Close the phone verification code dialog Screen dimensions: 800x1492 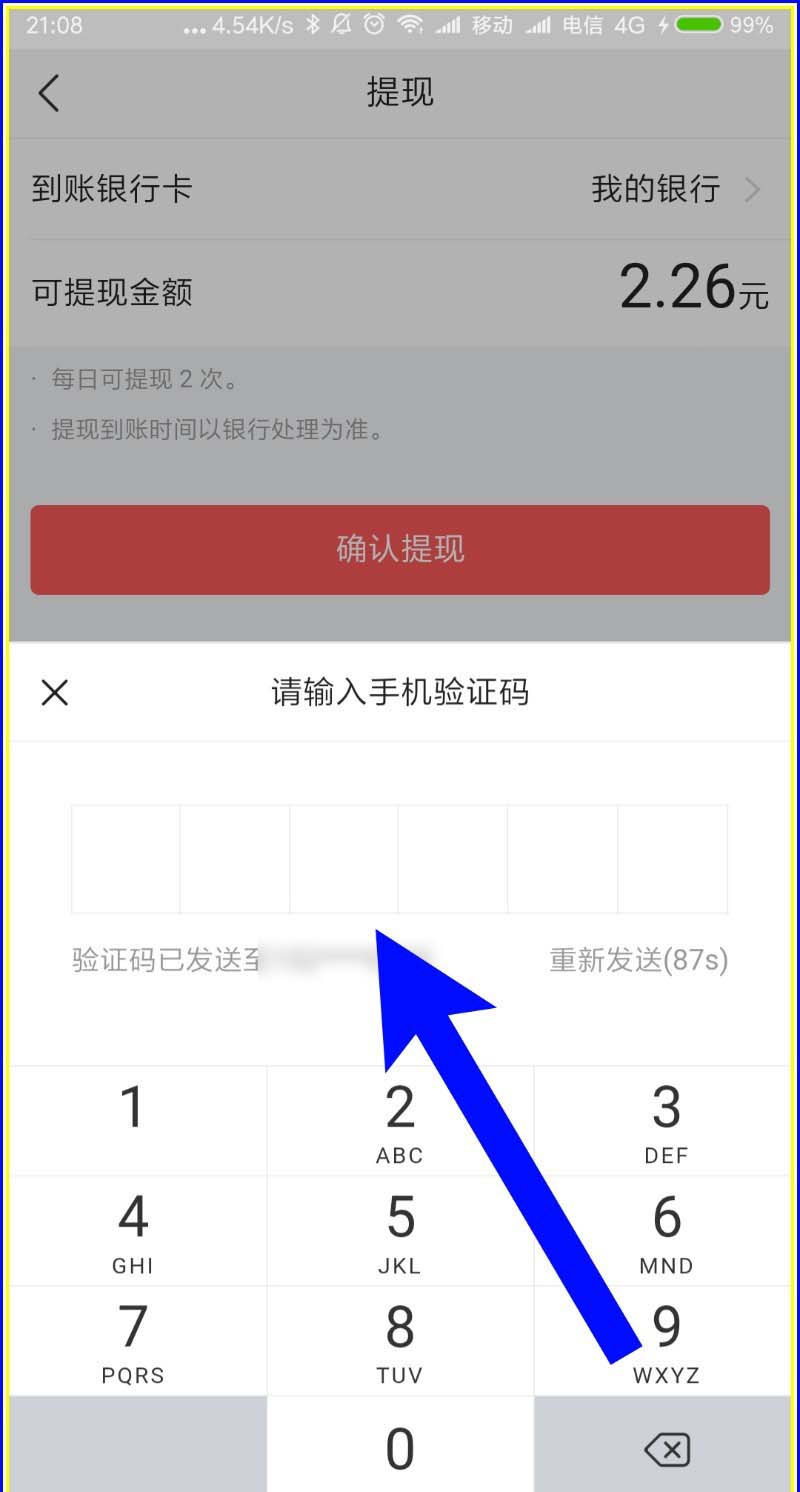pyautogui.click(x=54, y=692)
